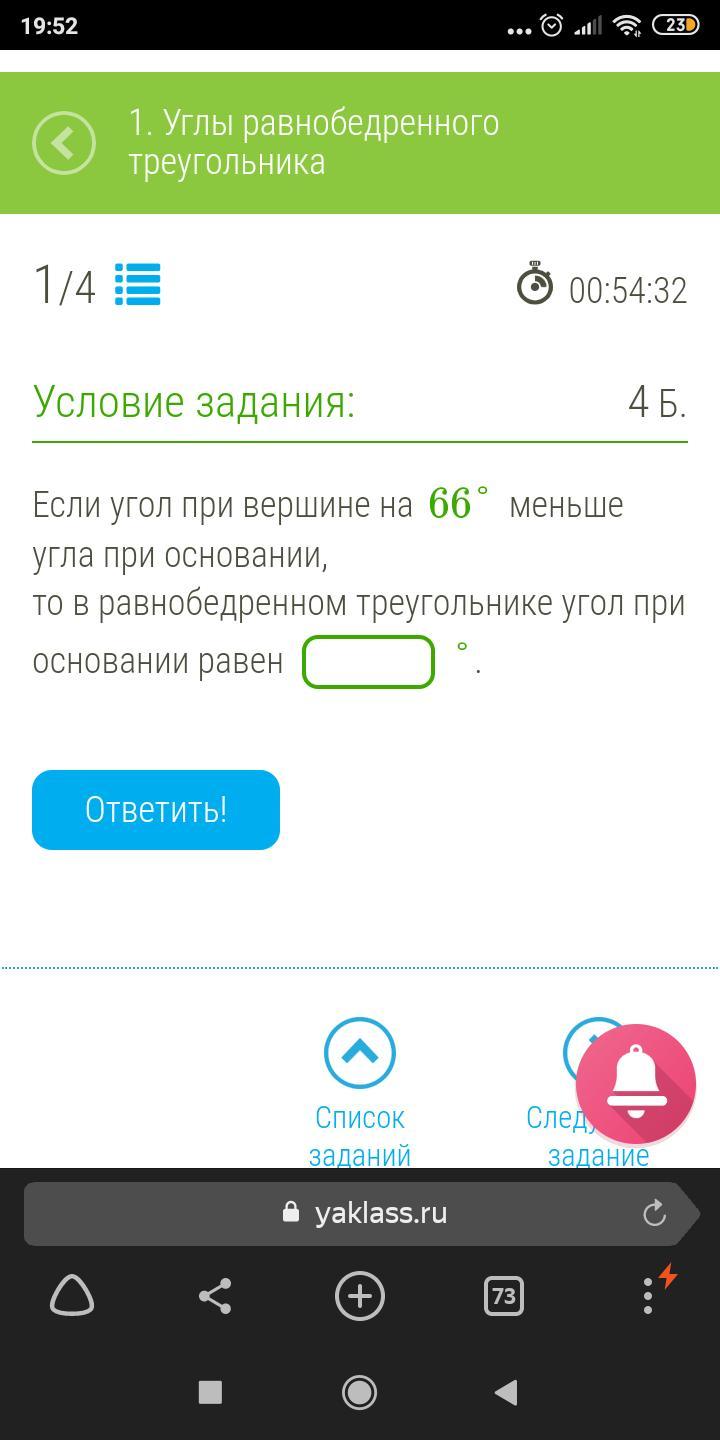Open the browser Alice assistant icon
The height and width of the screenshot is (1440, 720).
[x=72, y=1296]
